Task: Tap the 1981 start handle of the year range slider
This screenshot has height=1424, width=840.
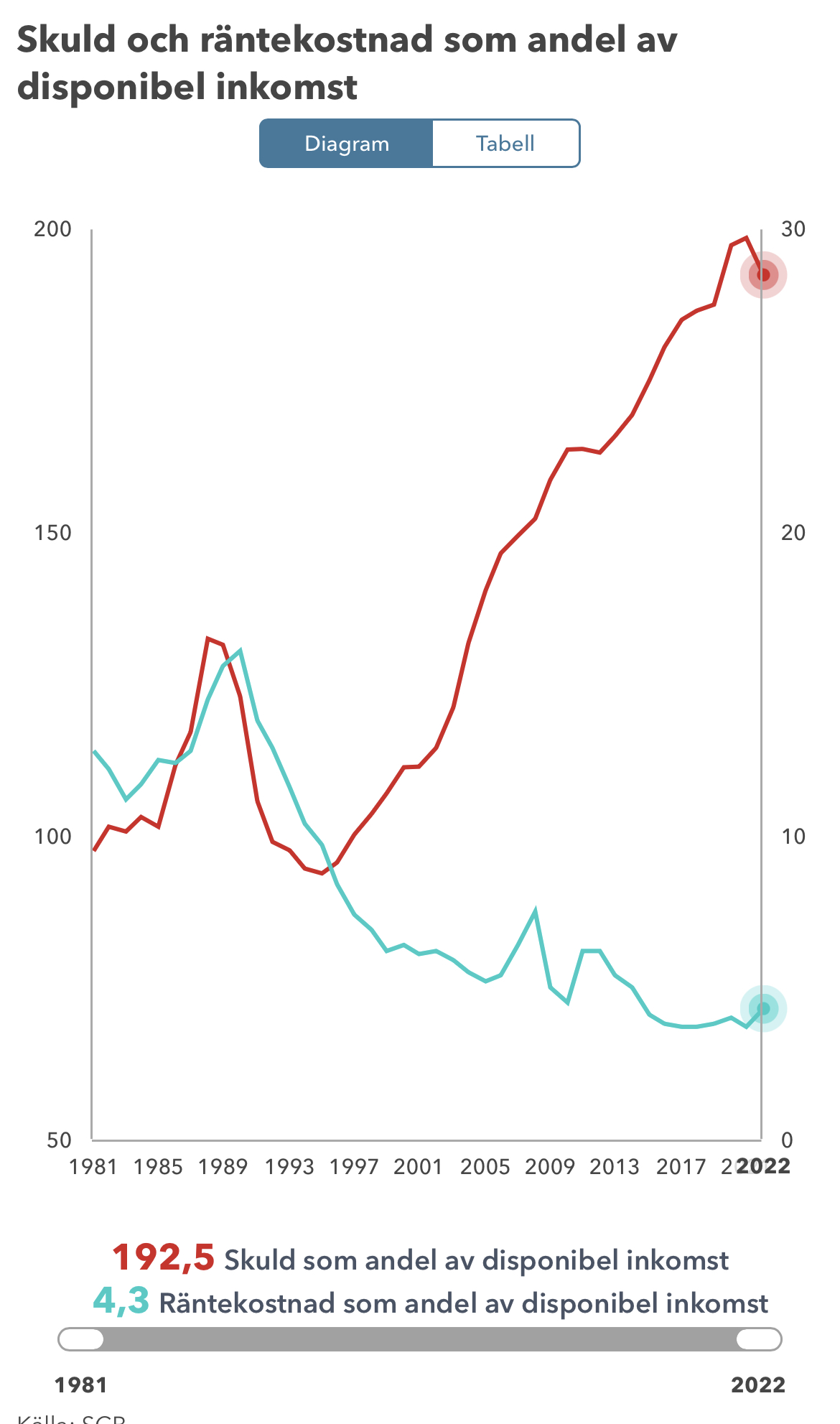Action: tap(80, 1339)
